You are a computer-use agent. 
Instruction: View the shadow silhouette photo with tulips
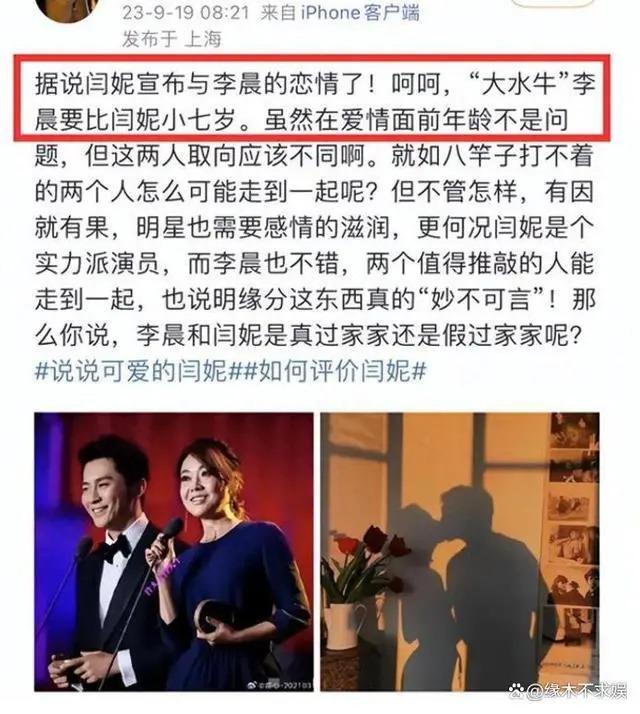460,550
